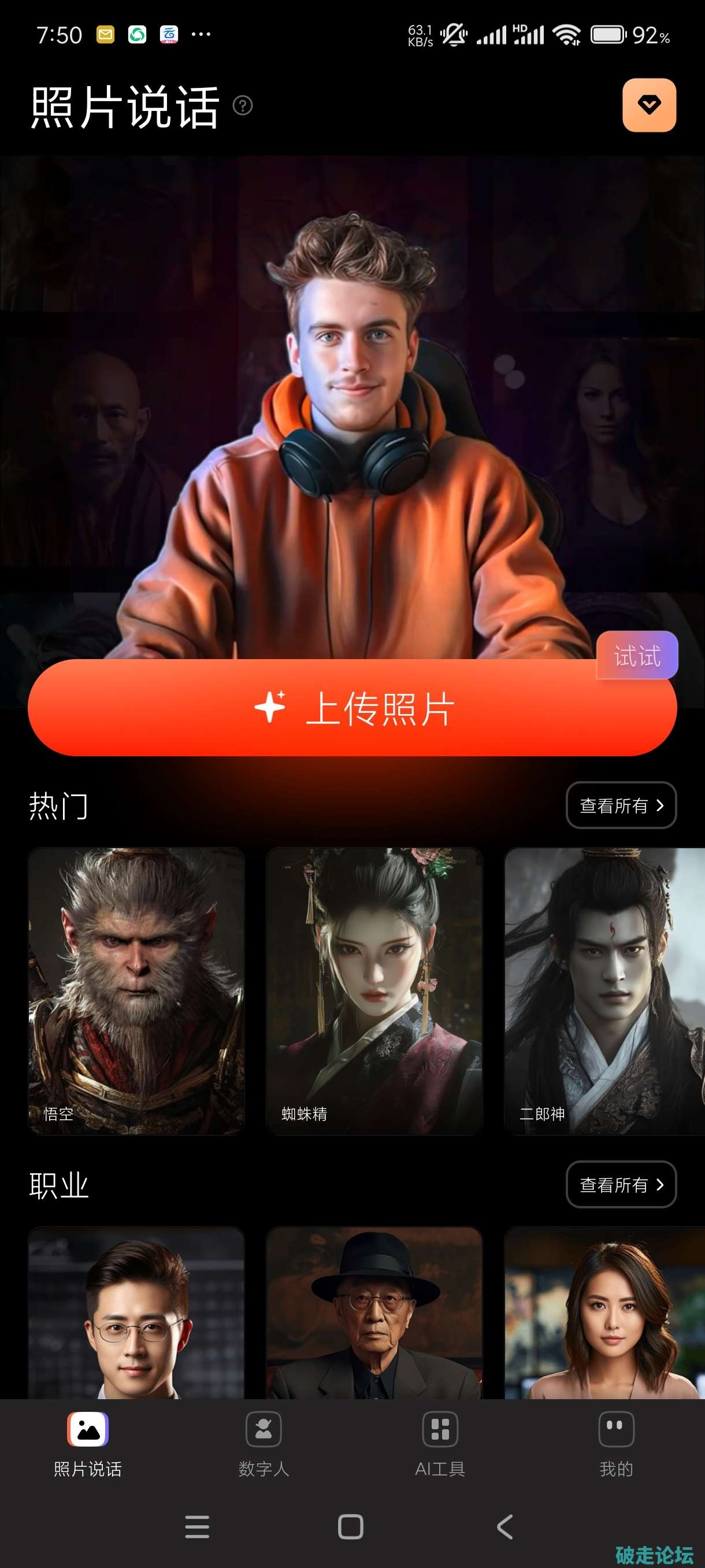Open recent apps from the navigation bar

pos(197,1526)
